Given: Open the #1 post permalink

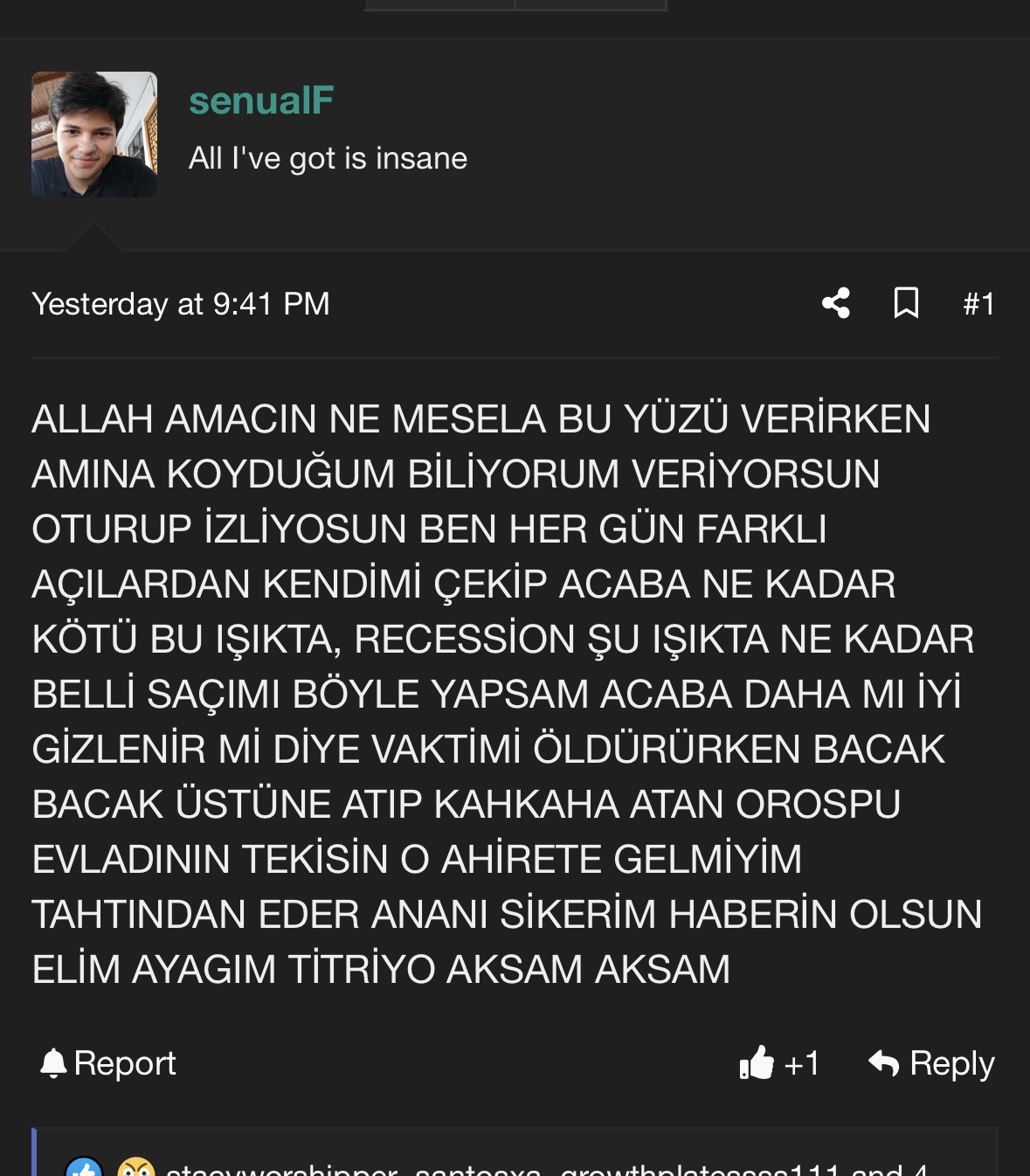Looking at the screenshot, I should [978, 304].
